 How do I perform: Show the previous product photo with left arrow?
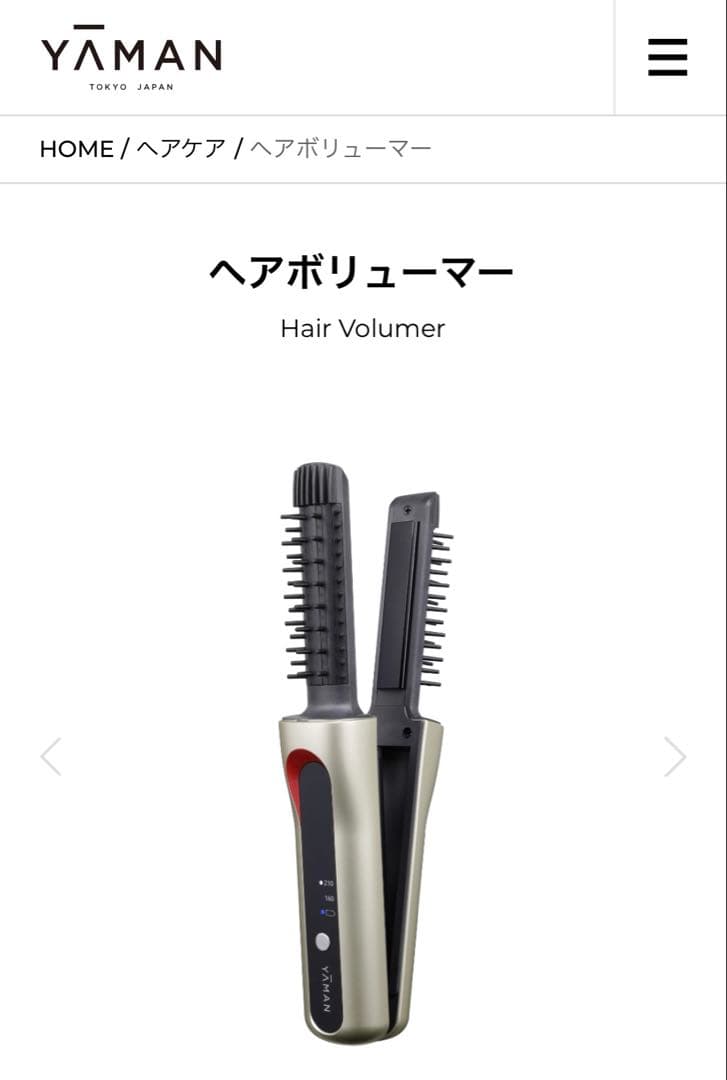(49, 757)
